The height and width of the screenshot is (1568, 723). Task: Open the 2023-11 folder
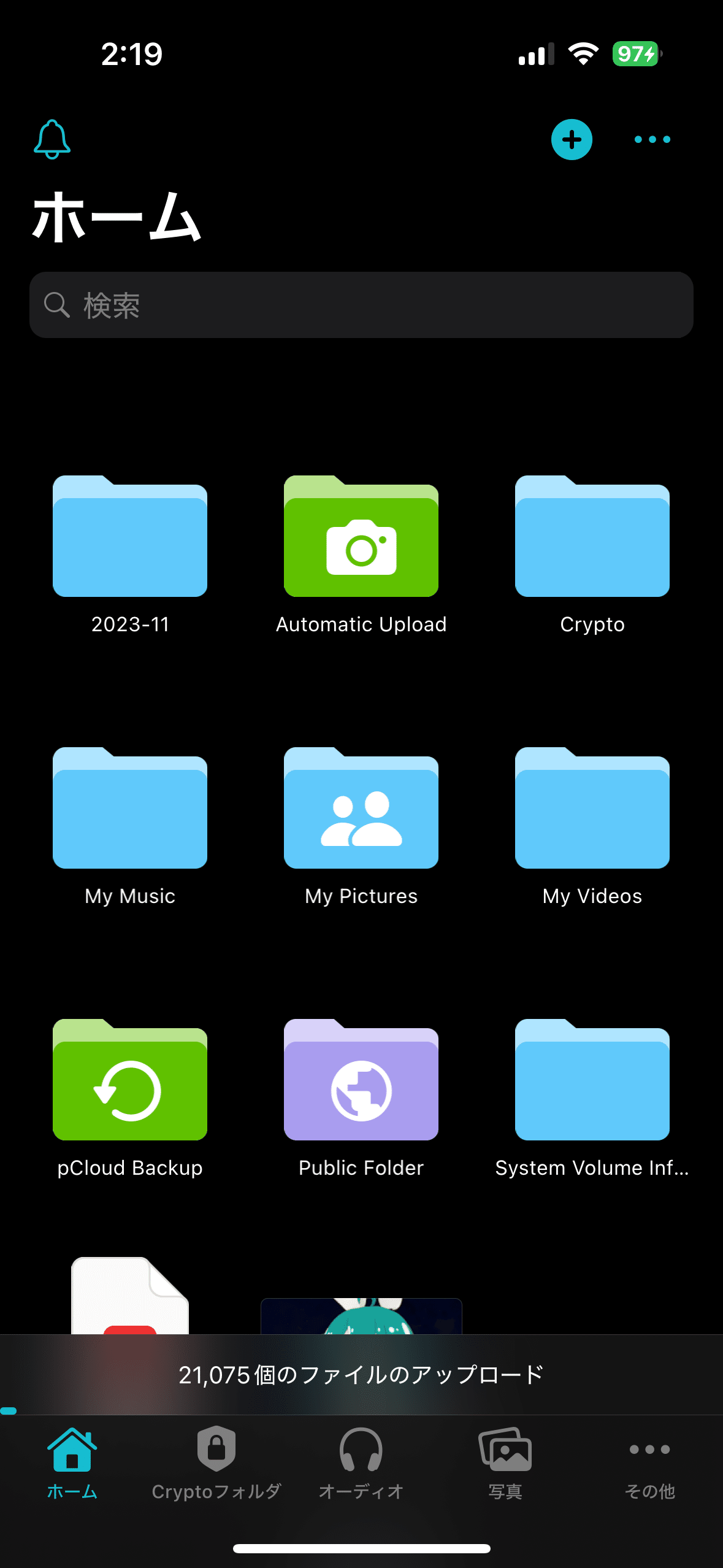tap(130, 537)
